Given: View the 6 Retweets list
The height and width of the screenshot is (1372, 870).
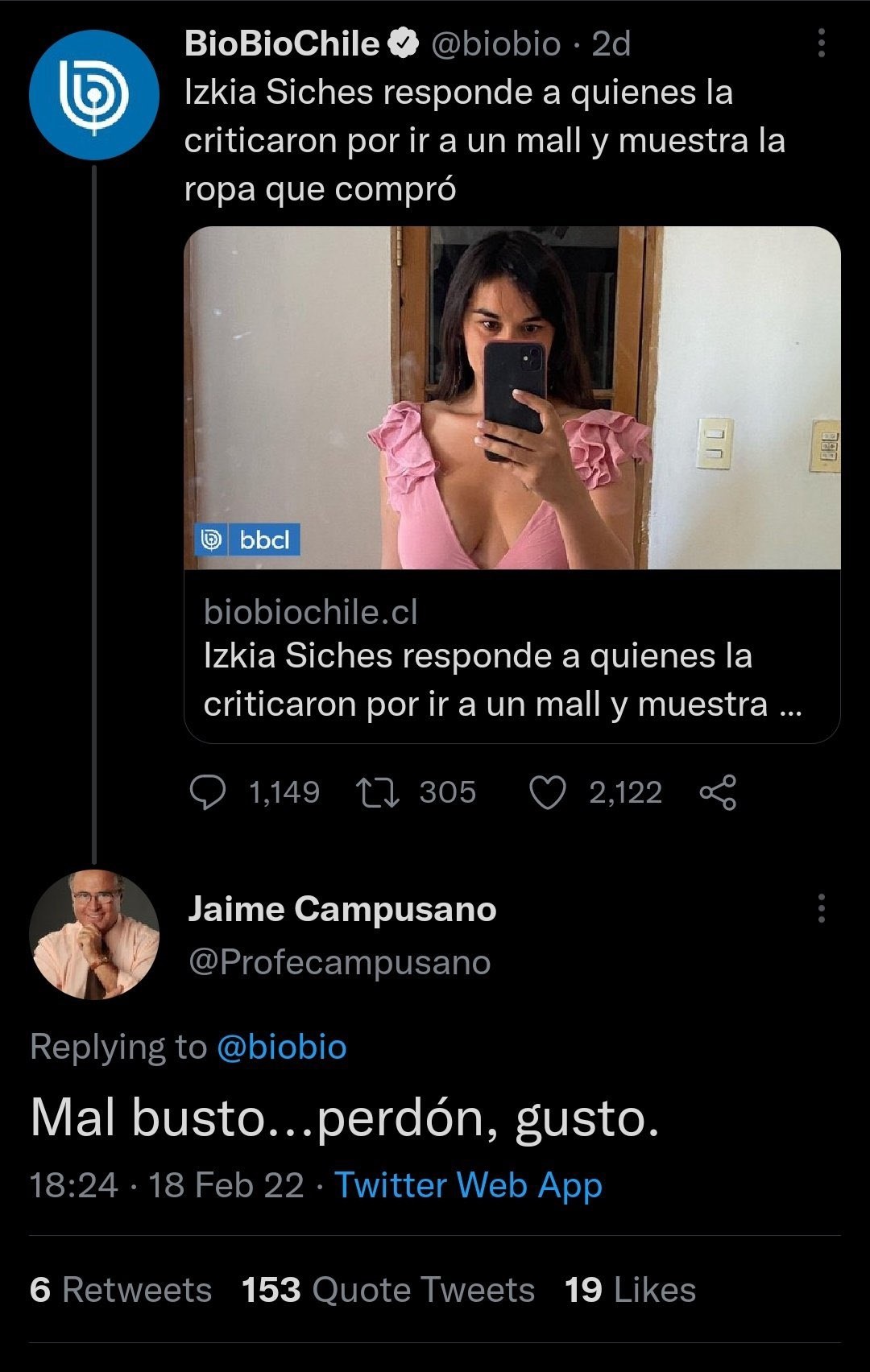Looking at the screenshot, I should click(121, 1290).
